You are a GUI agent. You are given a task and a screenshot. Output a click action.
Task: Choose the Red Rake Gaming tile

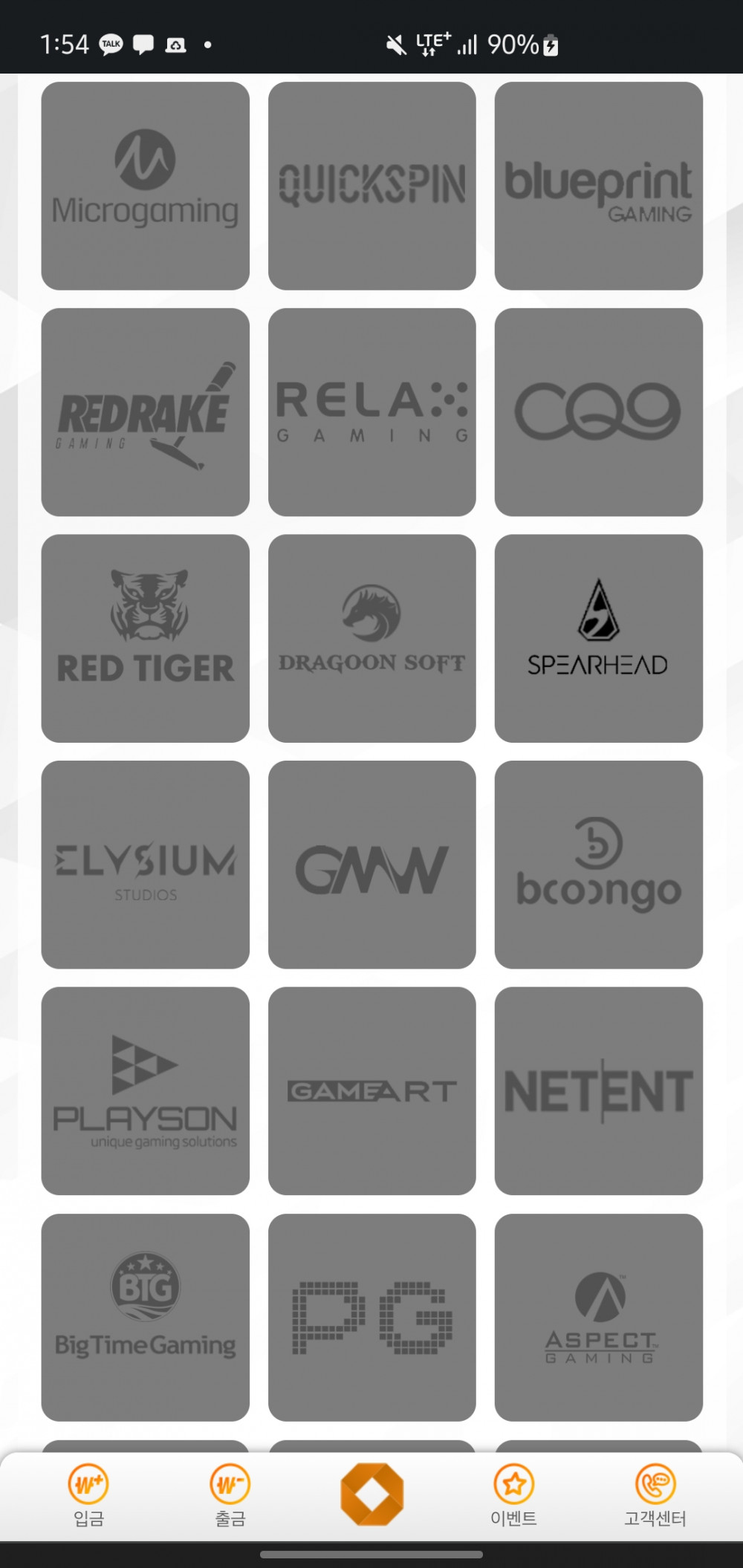pyautogui.click(x=145, y=412)
